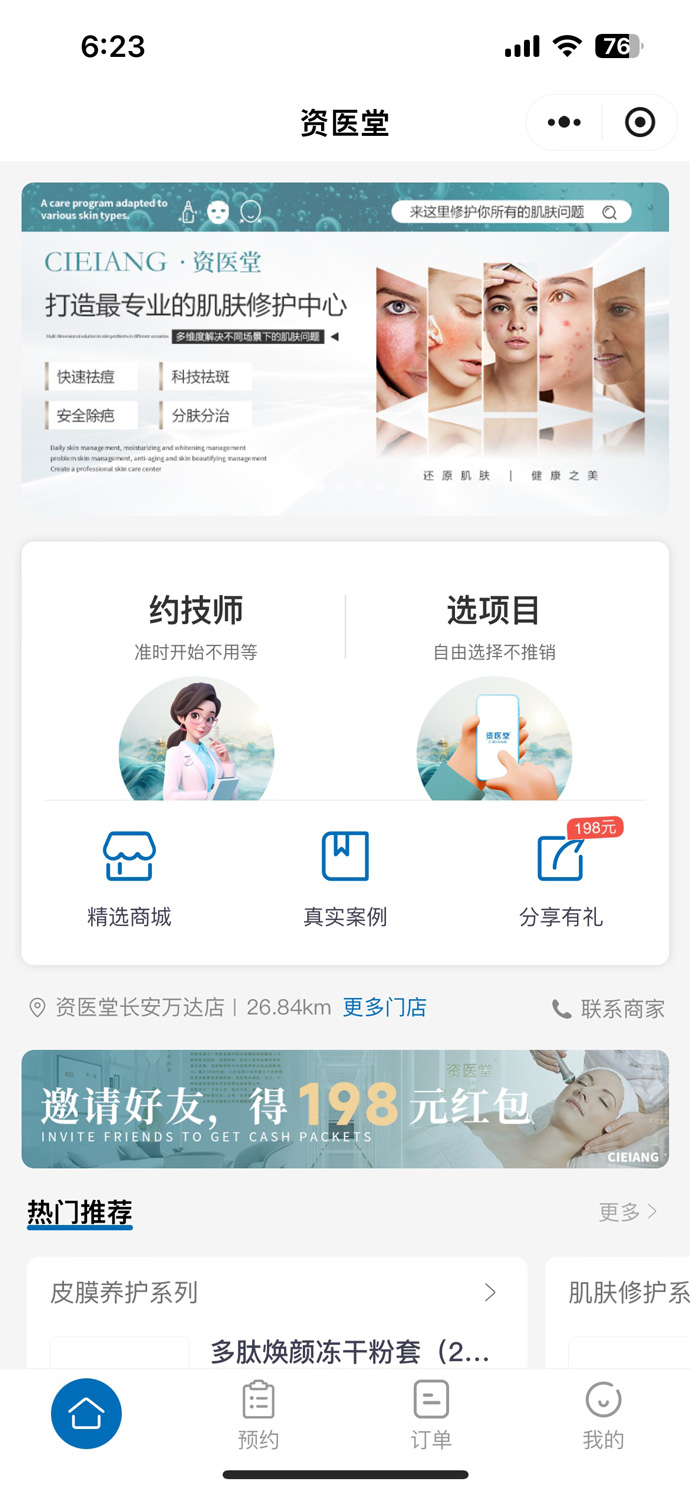Switch to the 订单 tab
Viewport: 690px width, 1493px height.
[431, 1415]
